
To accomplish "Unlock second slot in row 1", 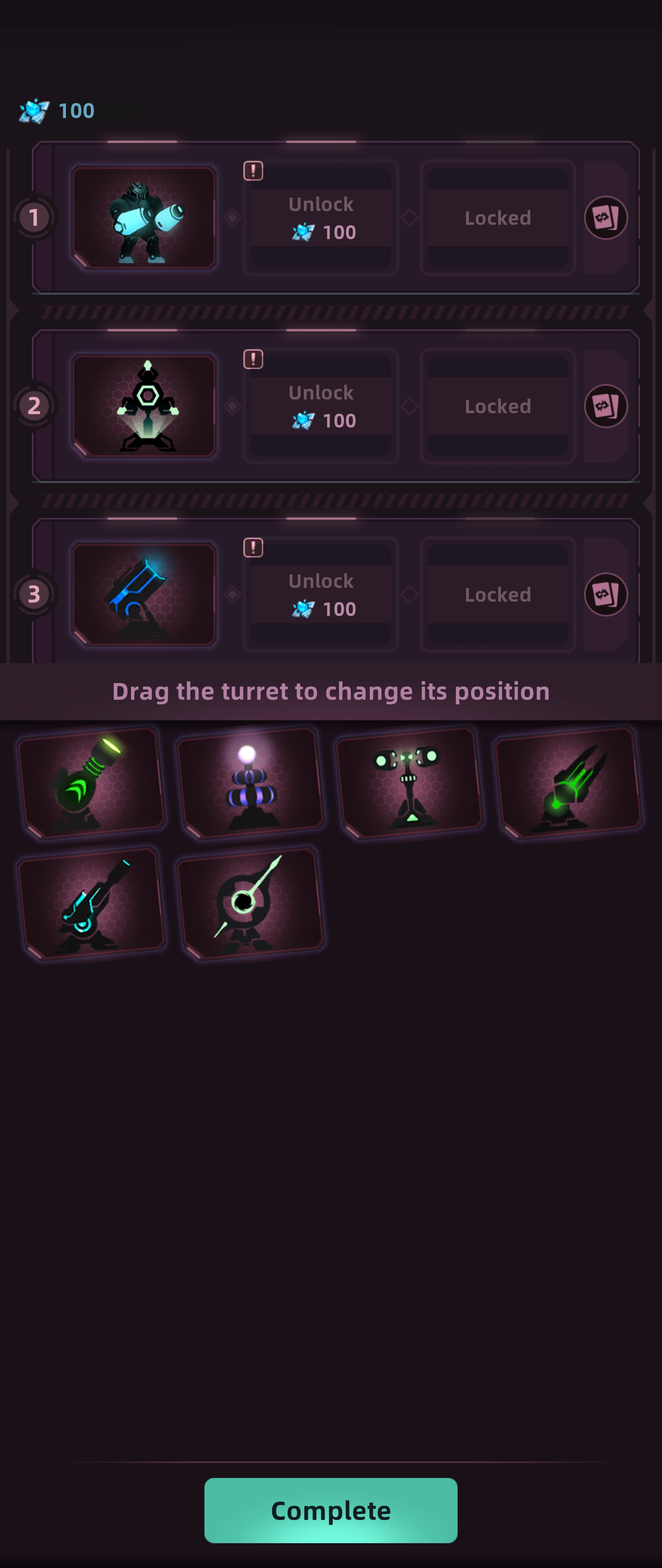I will (x=321, y=218).
